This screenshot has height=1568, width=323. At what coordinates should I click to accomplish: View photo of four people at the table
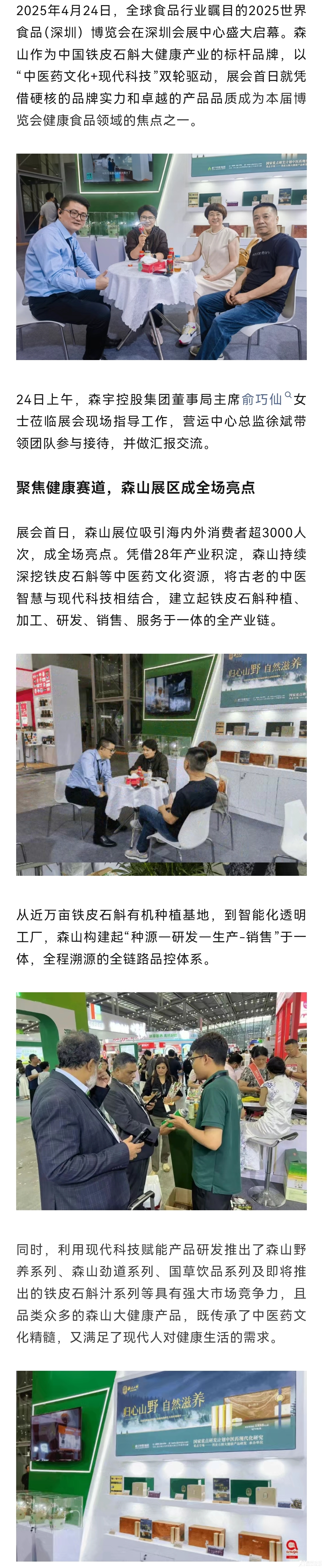[x=161, y=256]
